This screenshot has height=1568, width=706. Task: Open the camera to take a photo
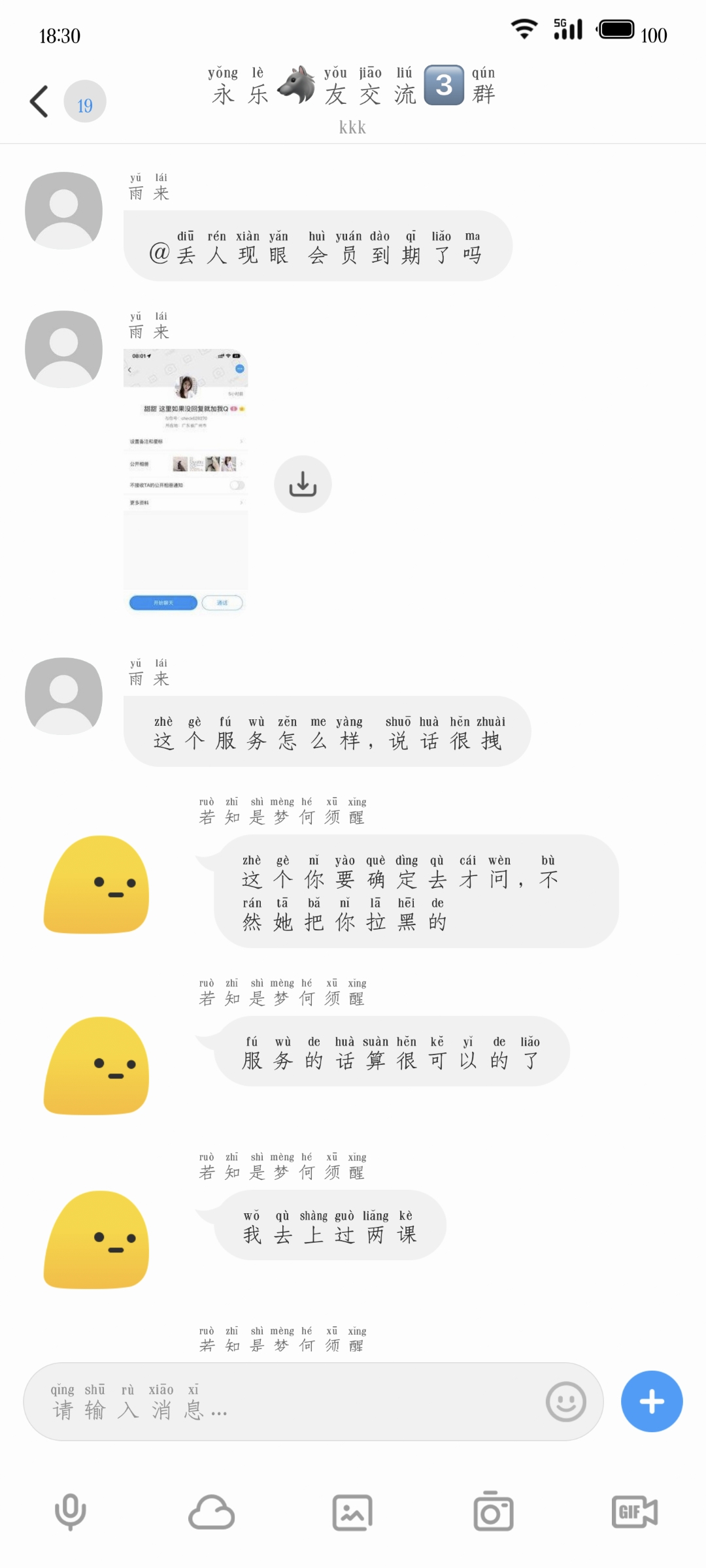click(x=494, y=1512)
